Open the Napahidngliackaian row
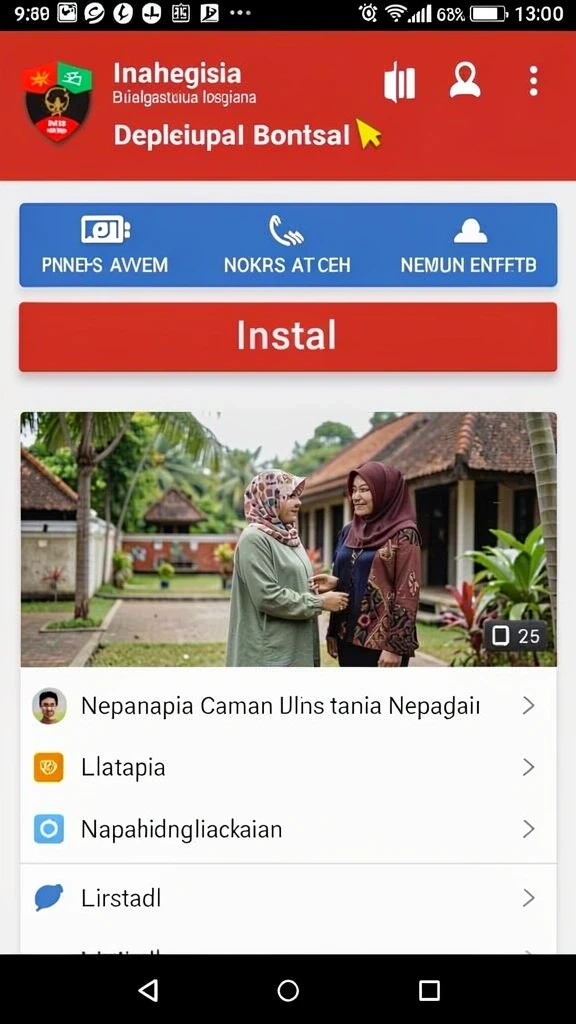This screenshot has height=1024, width=576. [289, 829]
